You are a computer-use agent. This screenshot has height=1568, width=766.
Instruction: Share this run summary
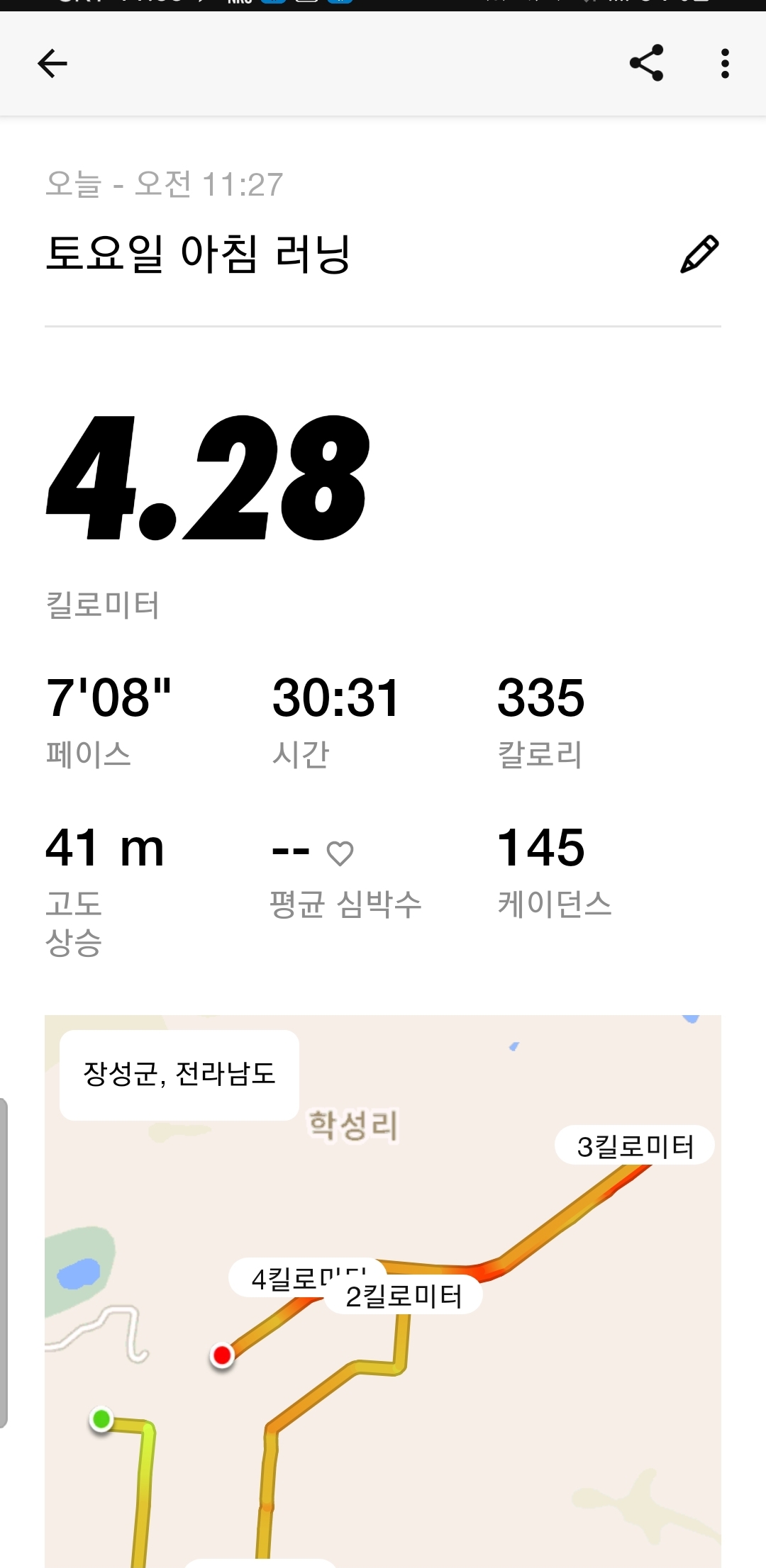click(x=646, y=64)
